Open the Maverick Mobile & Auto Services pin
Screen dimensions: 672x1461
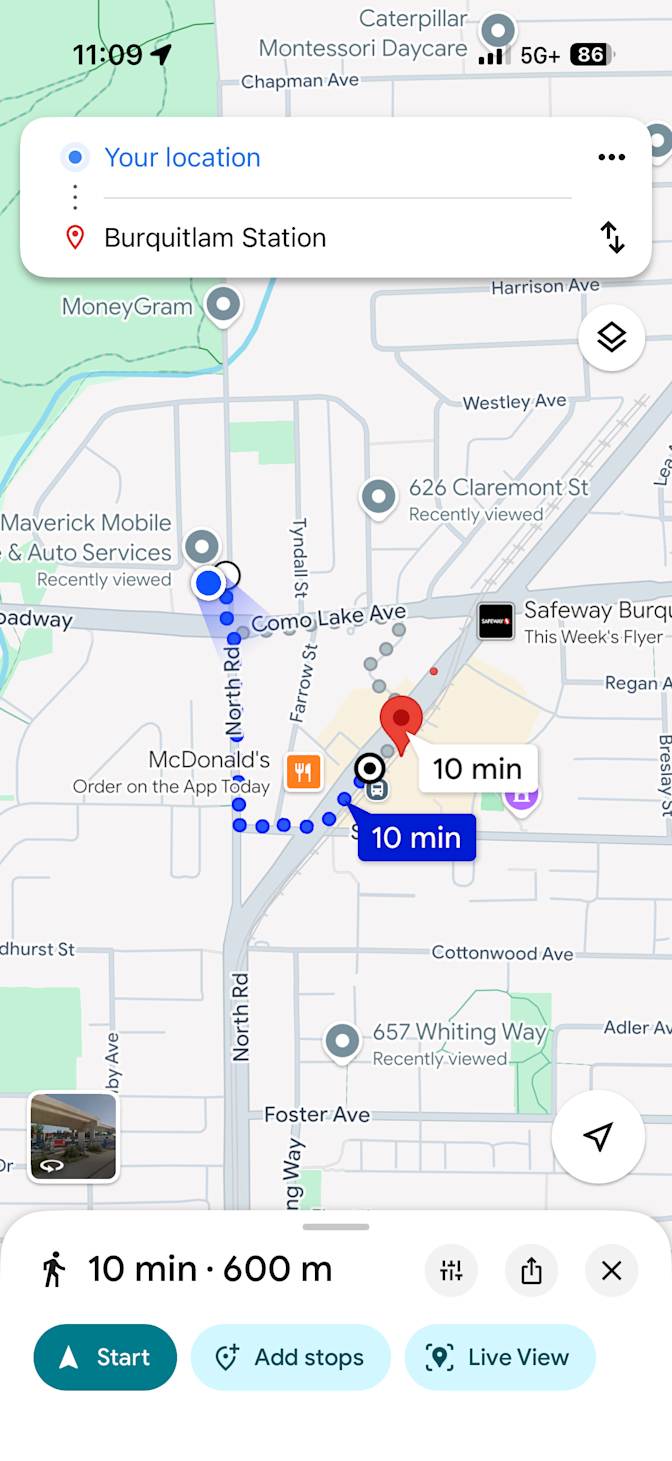202,546
